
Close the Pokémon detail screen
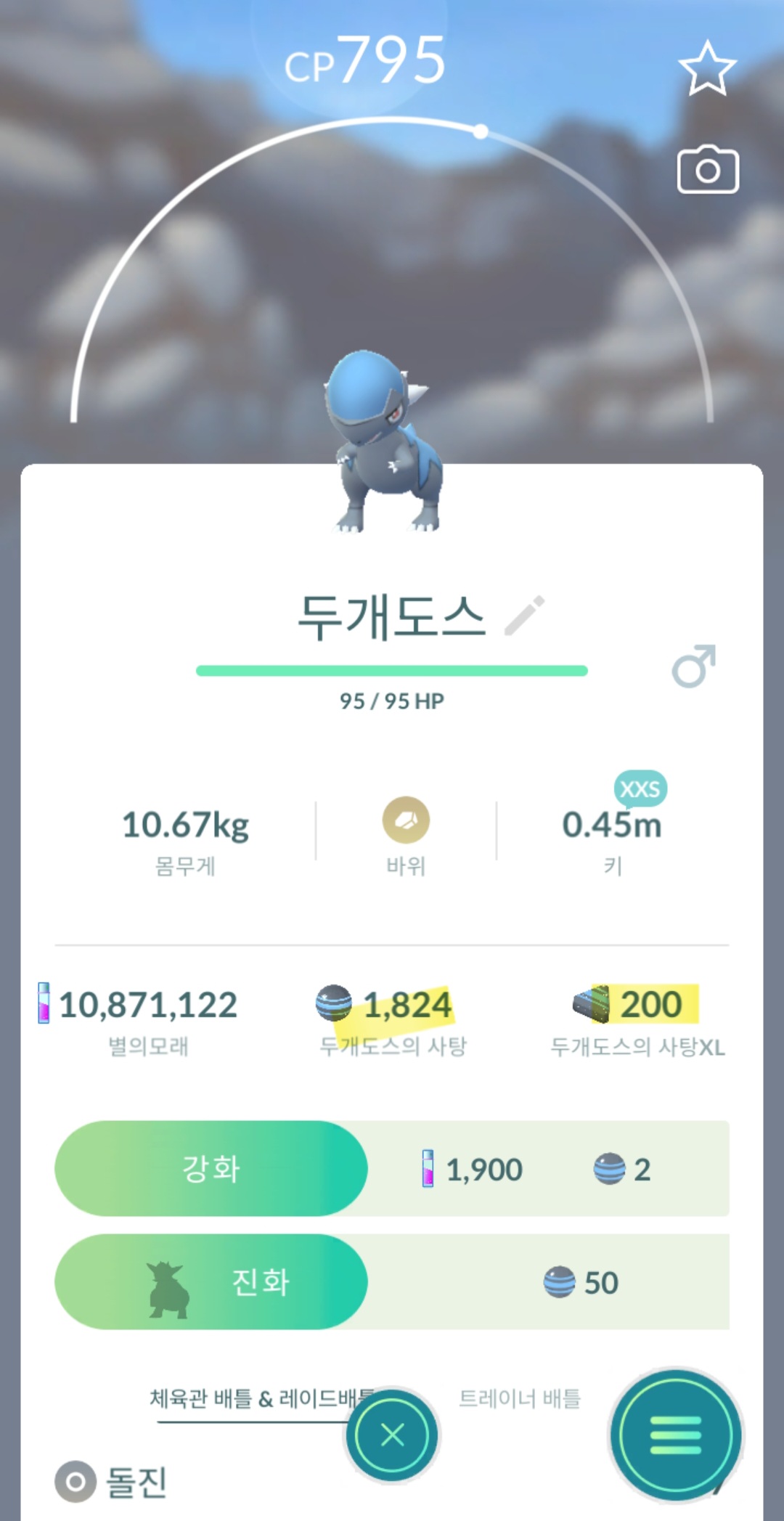click(x=392, y=1435)
